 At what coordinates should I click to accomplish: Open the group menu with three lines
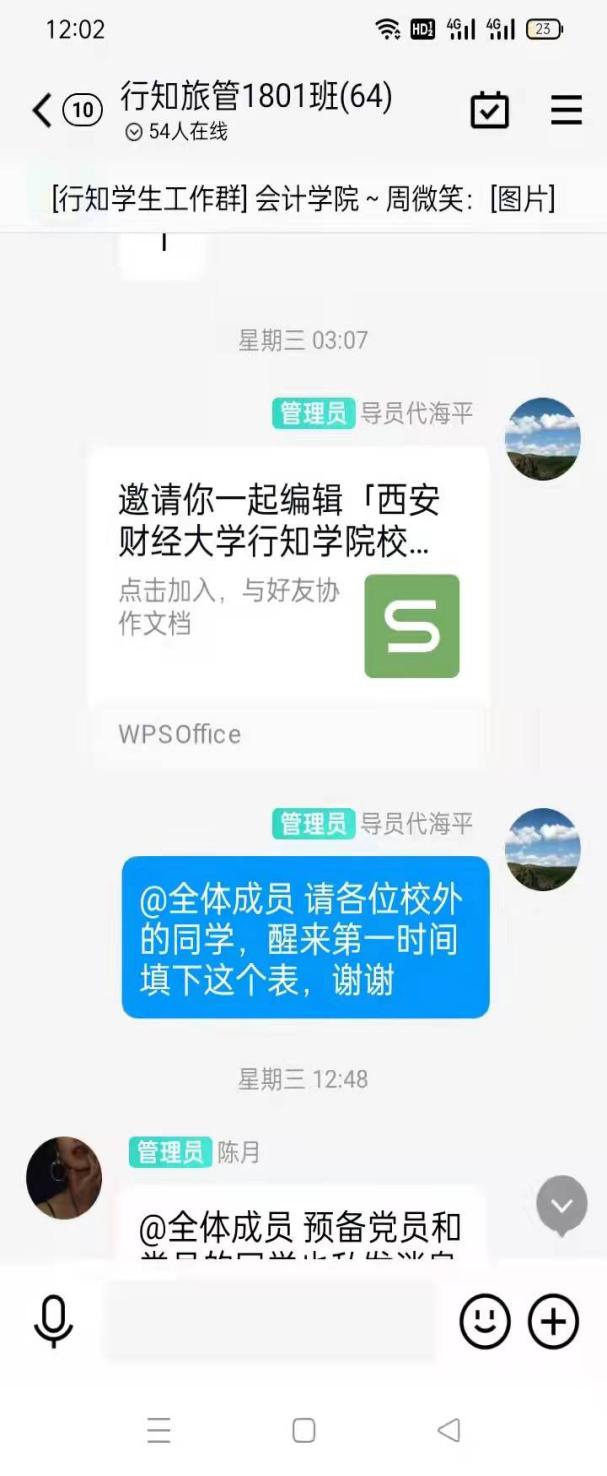(566, 110)
